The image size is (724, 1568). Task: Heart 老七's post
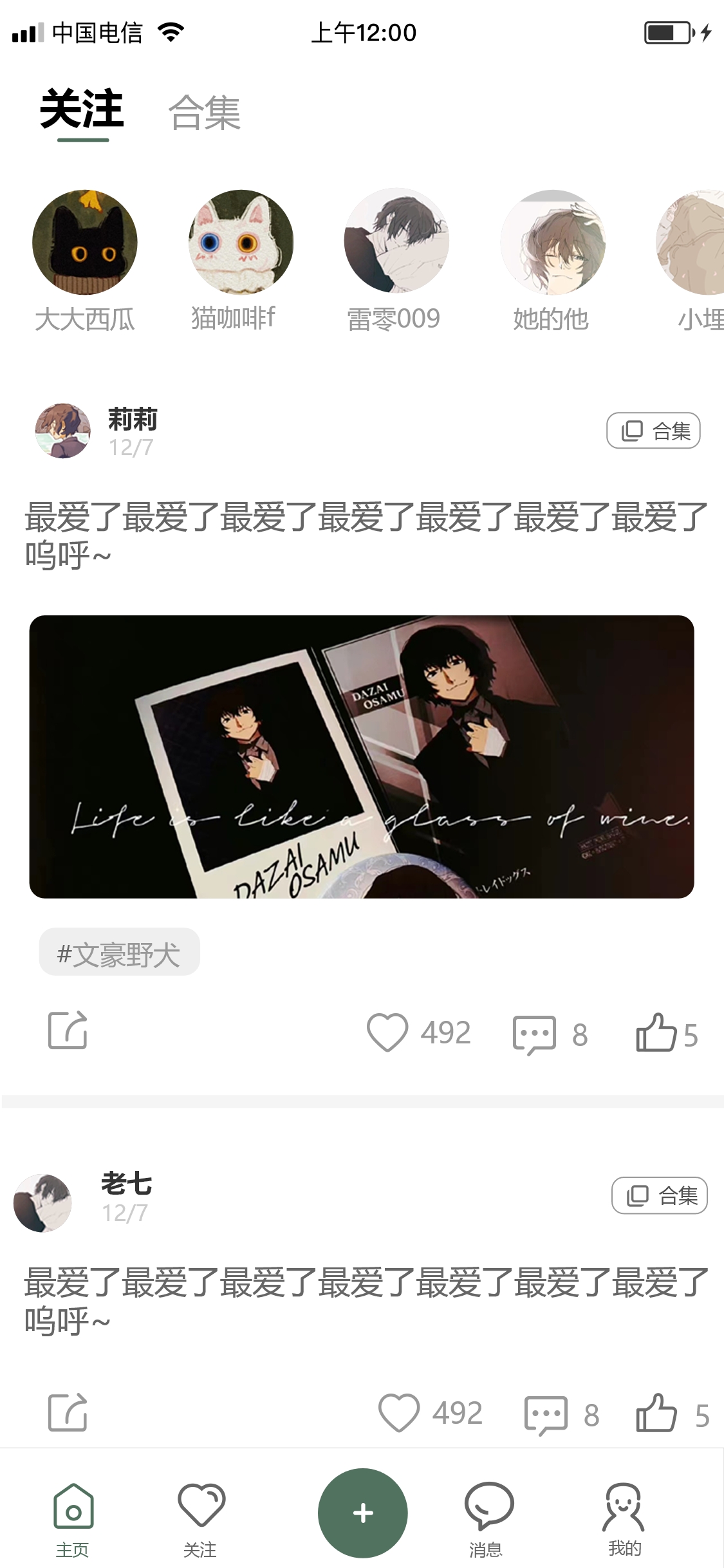click(399, 1412)
